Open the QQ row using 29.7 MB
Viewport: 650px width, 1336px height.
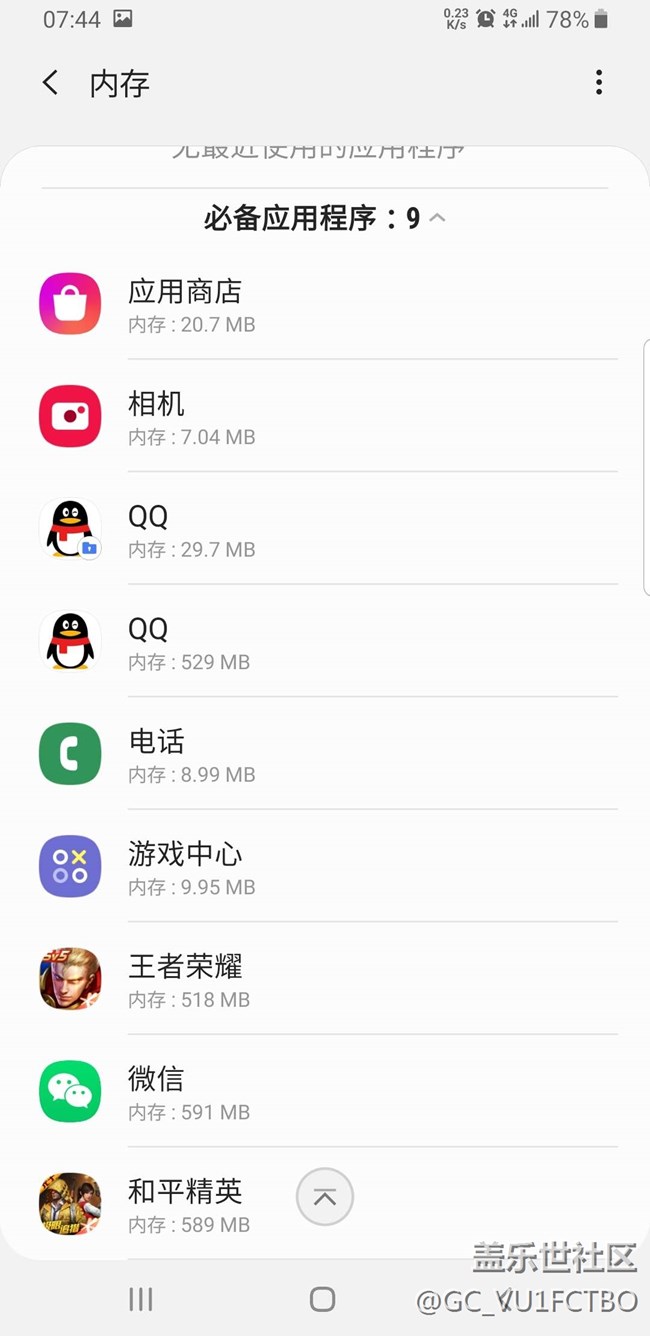click(325, 530)
